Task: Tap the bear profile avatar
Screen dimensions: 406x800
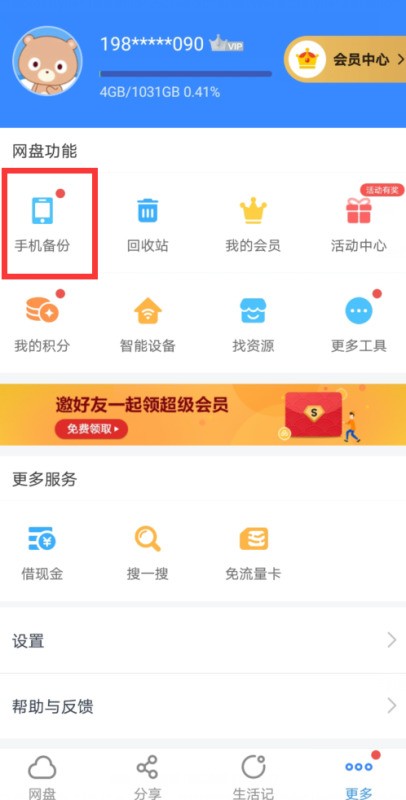Action: point(47,61)
